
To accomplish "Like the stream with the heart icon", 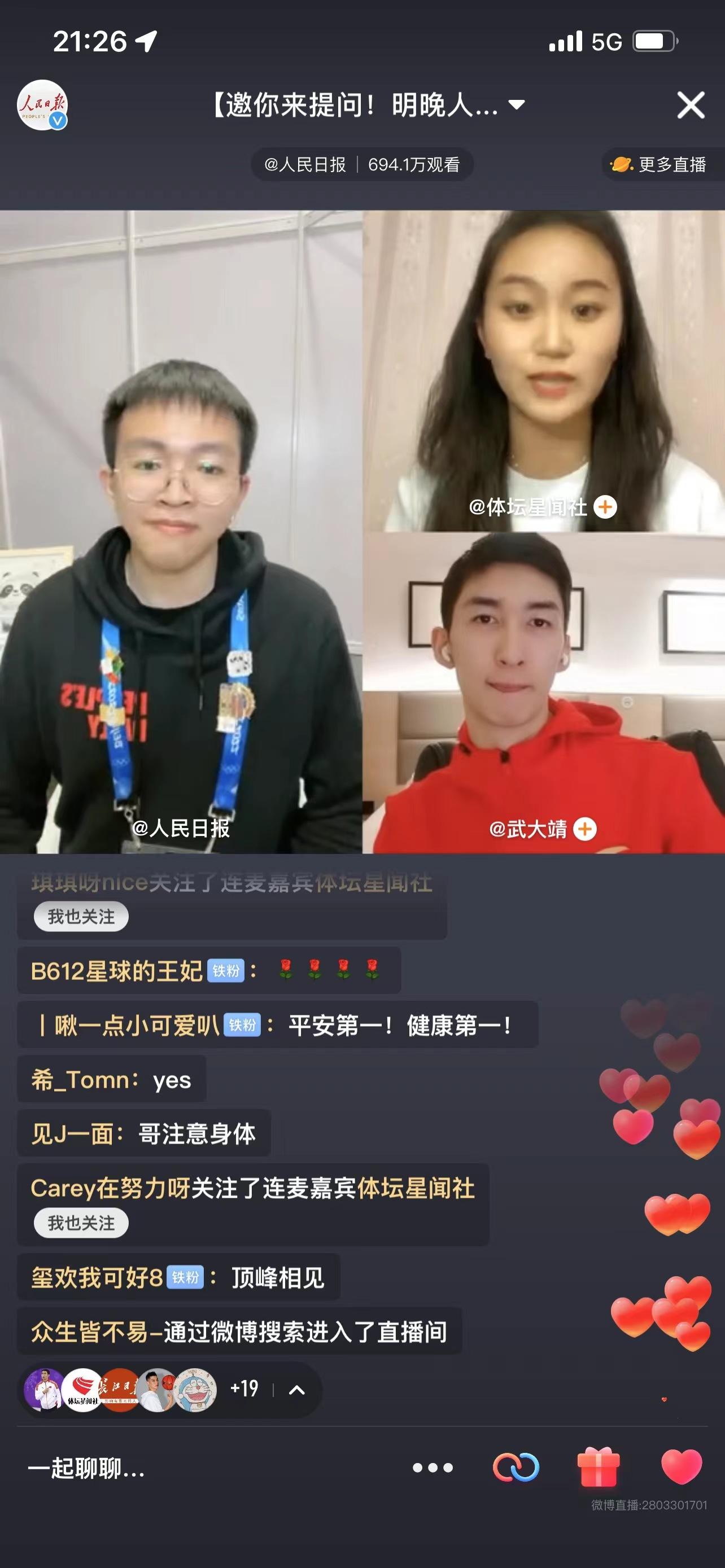I will 682,1467.
